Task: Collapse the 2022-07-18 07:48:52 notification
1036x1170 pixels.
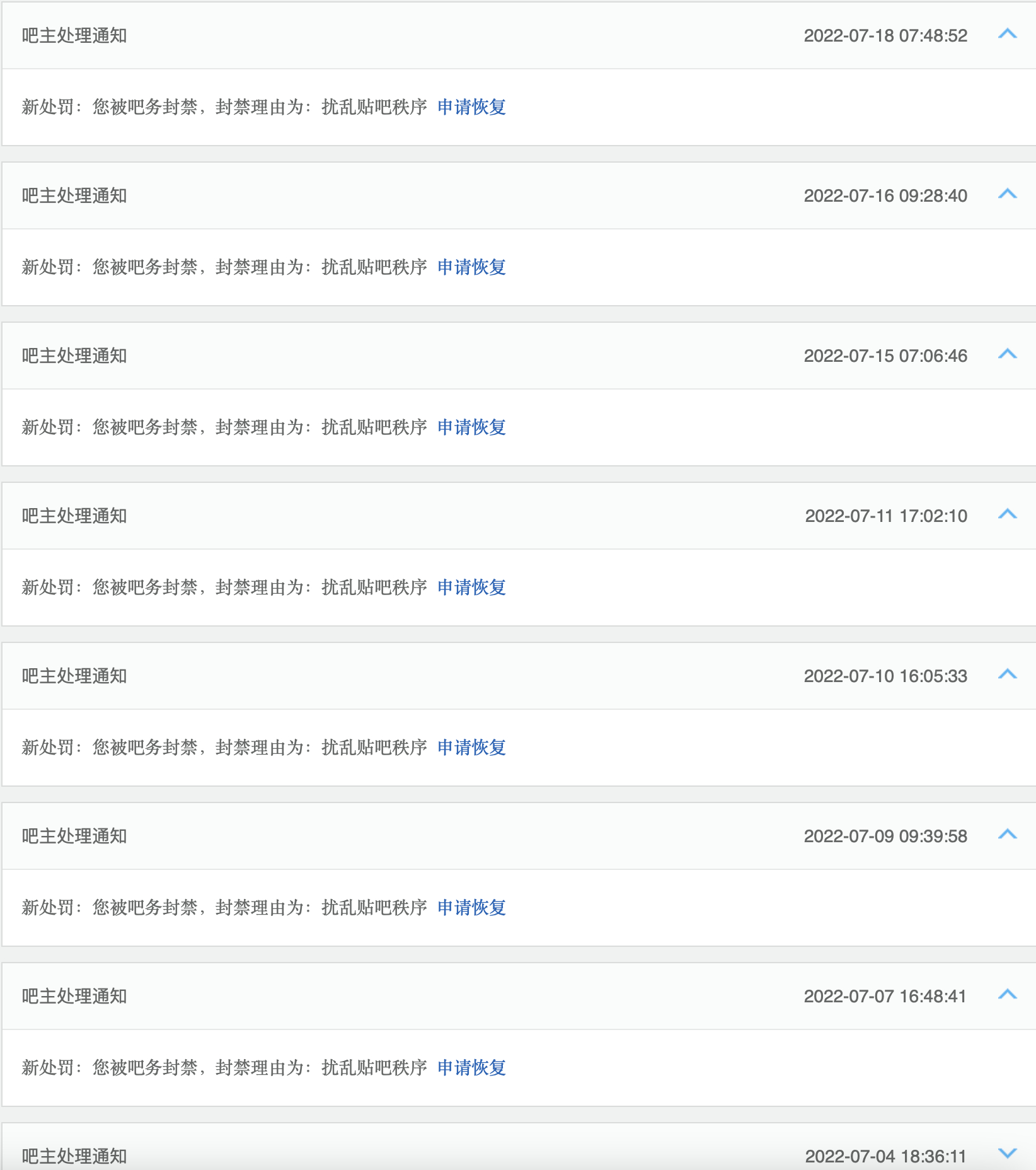Action: click(1008, 34)
